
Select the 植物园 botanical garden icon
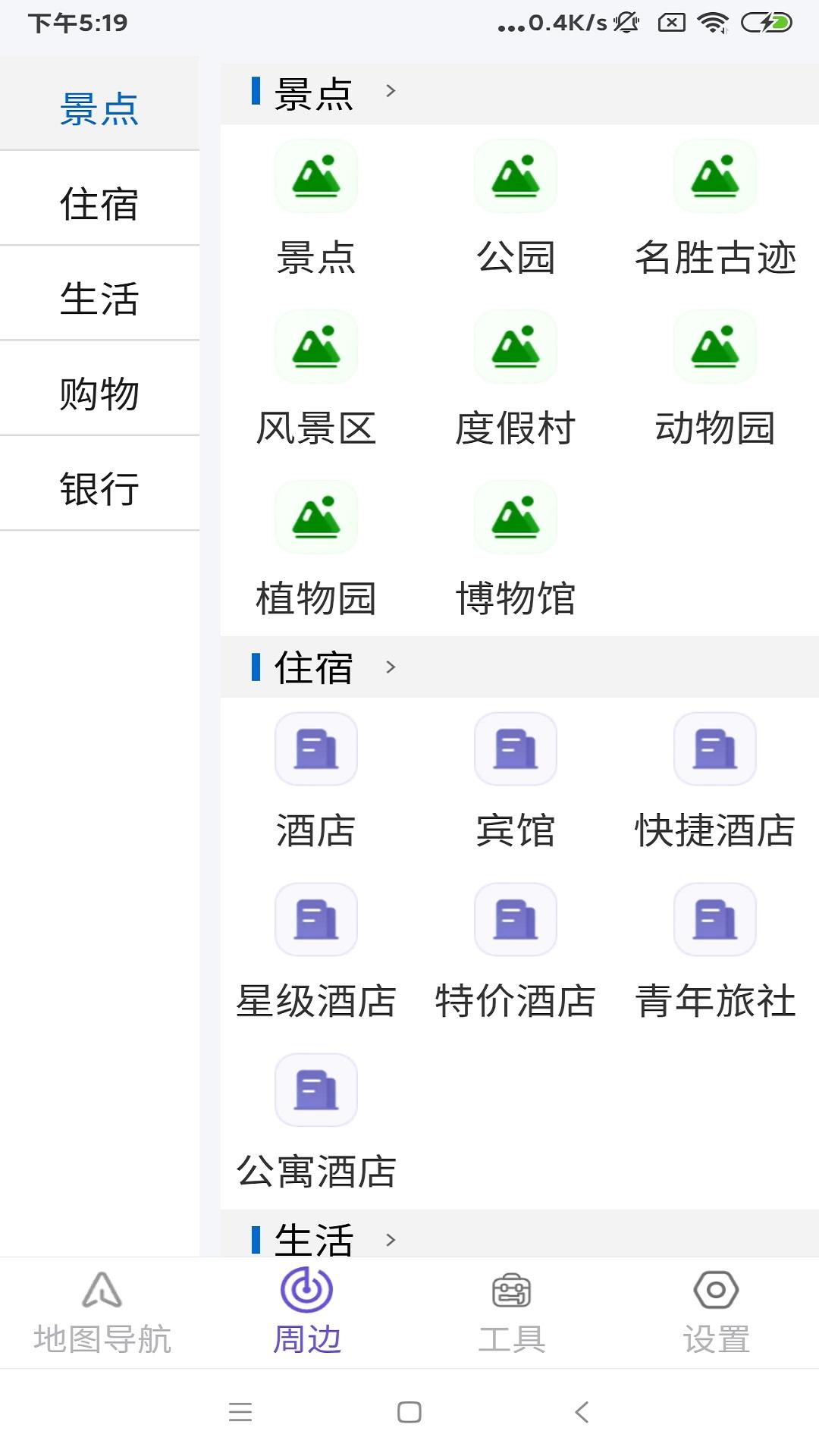[x=315, y=517]
